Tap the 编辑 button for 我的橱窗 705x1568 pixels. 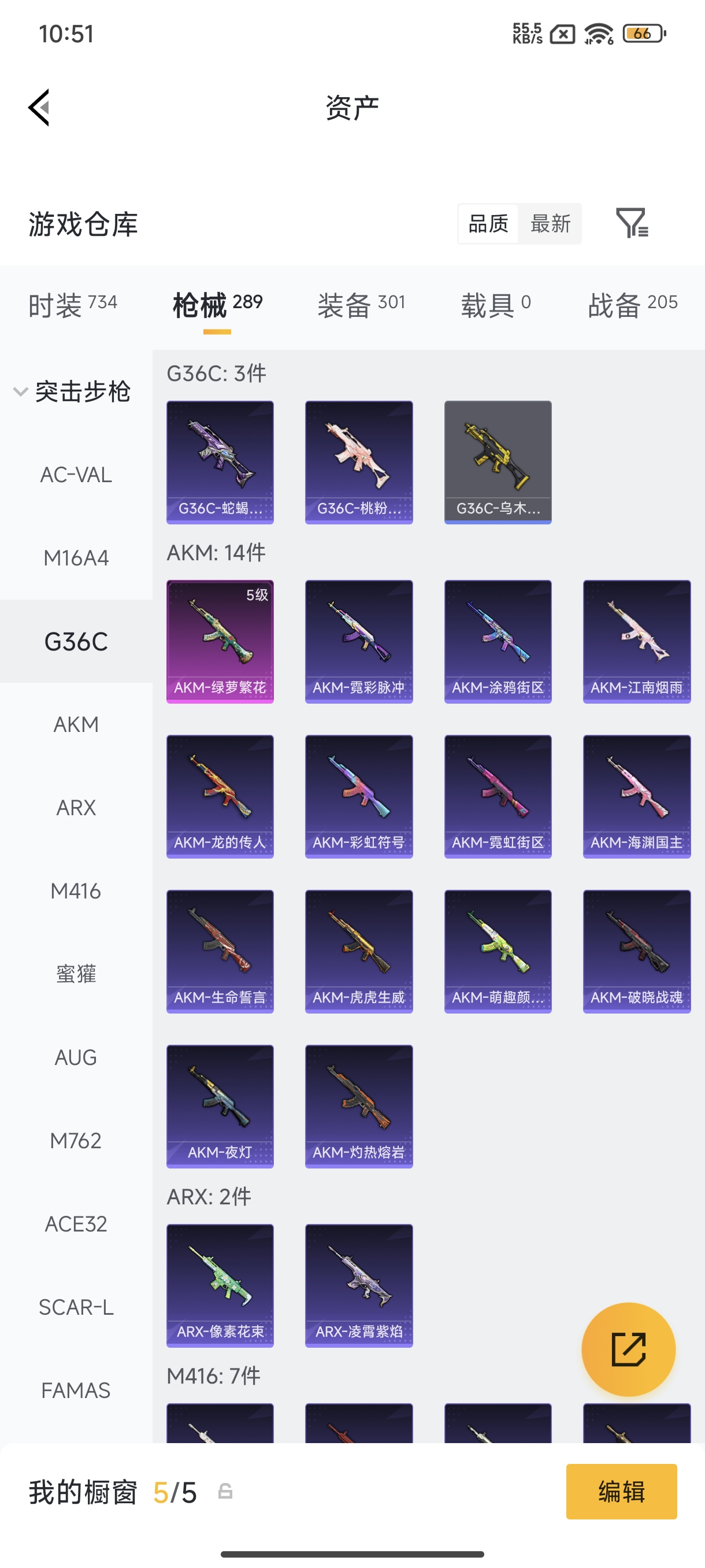coord(621,1491)
